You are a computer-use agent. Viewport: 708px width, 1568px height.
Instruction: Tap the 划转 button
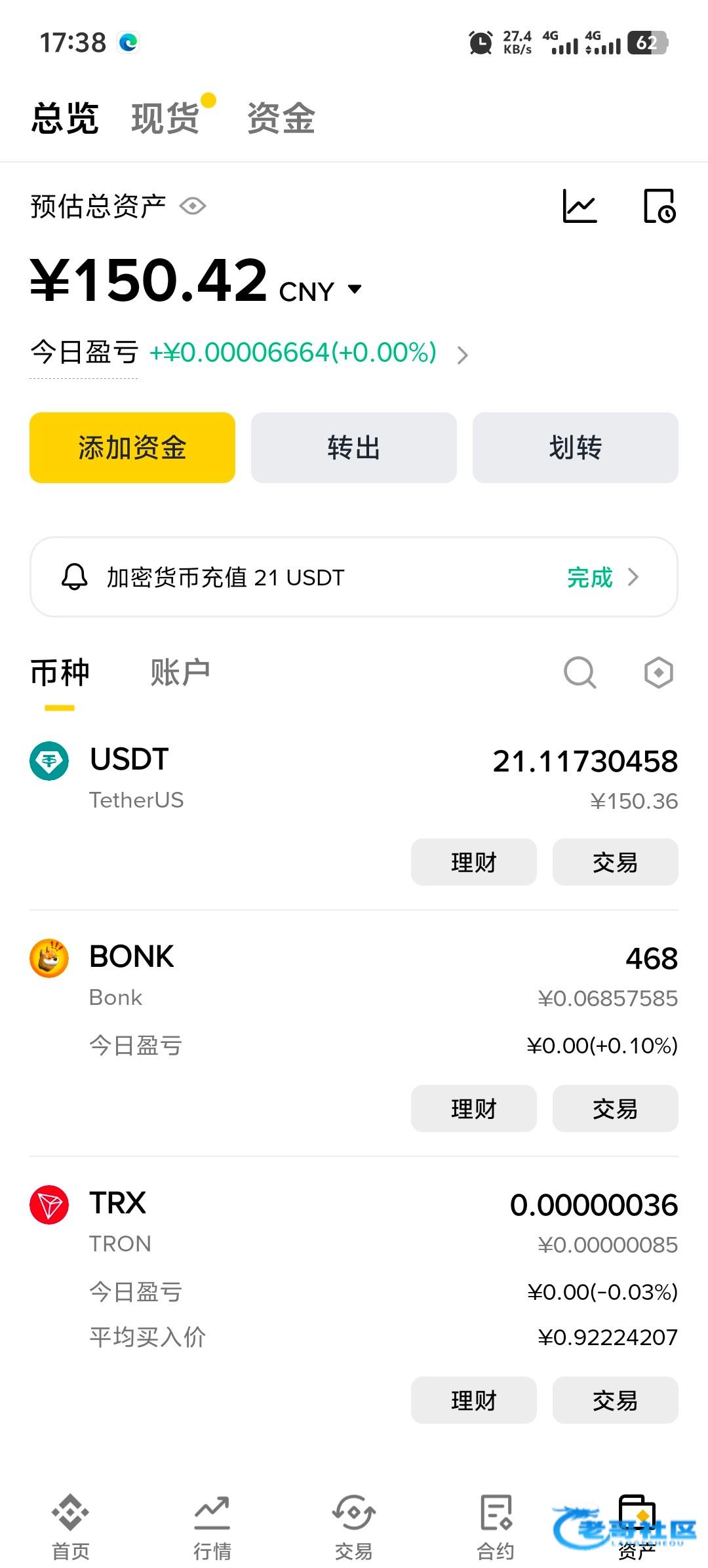pos(576,448)
